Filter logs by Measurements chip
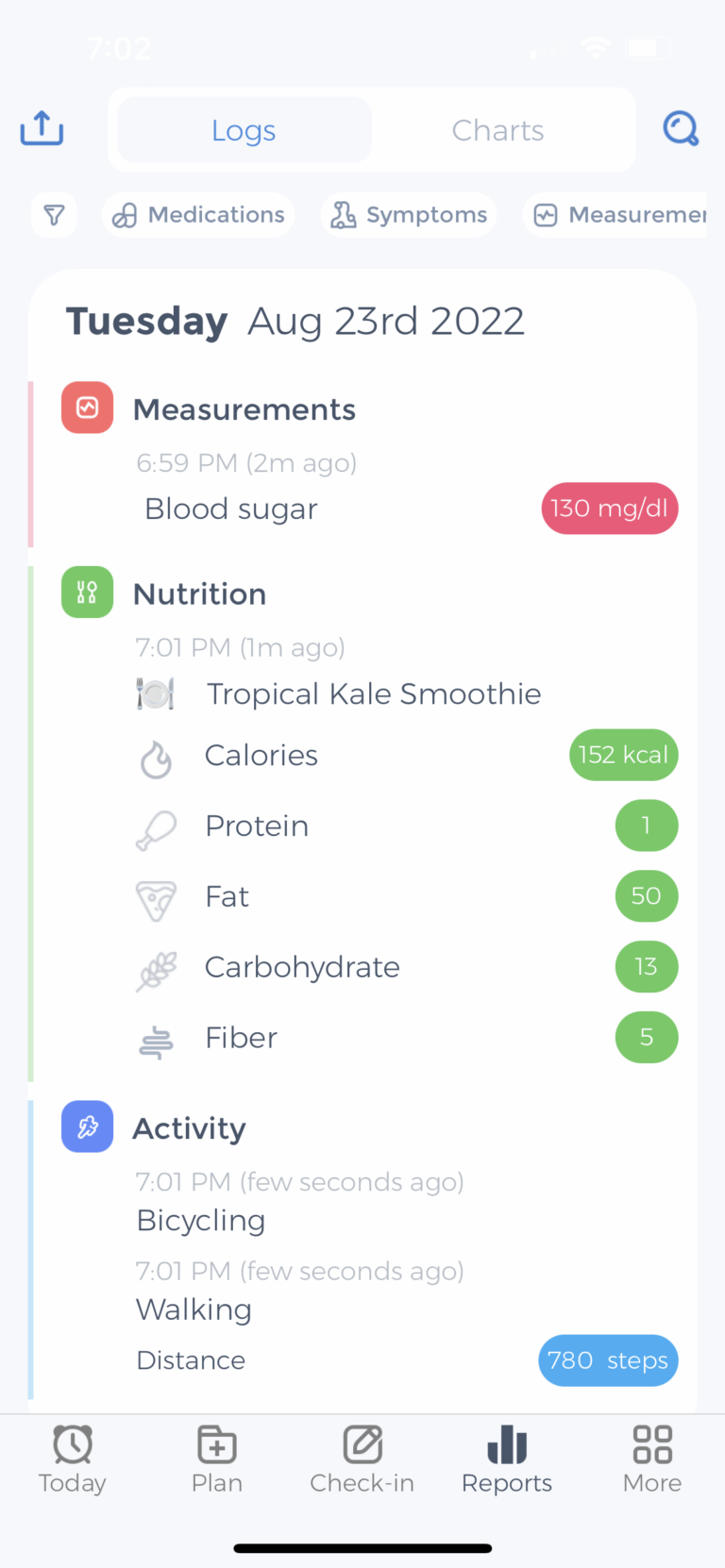 coord(615,215)
